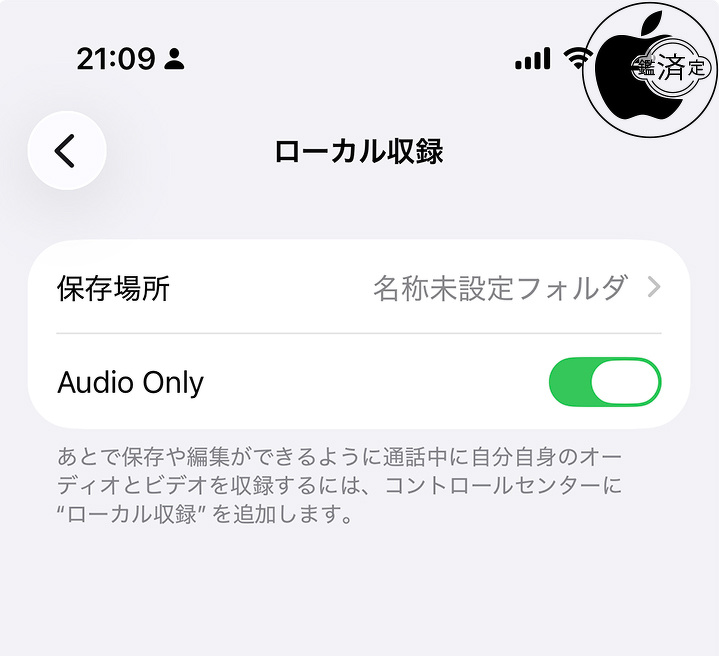Open the 保存場所 folder setting
The image size is (719, 656).
(358, 288)
